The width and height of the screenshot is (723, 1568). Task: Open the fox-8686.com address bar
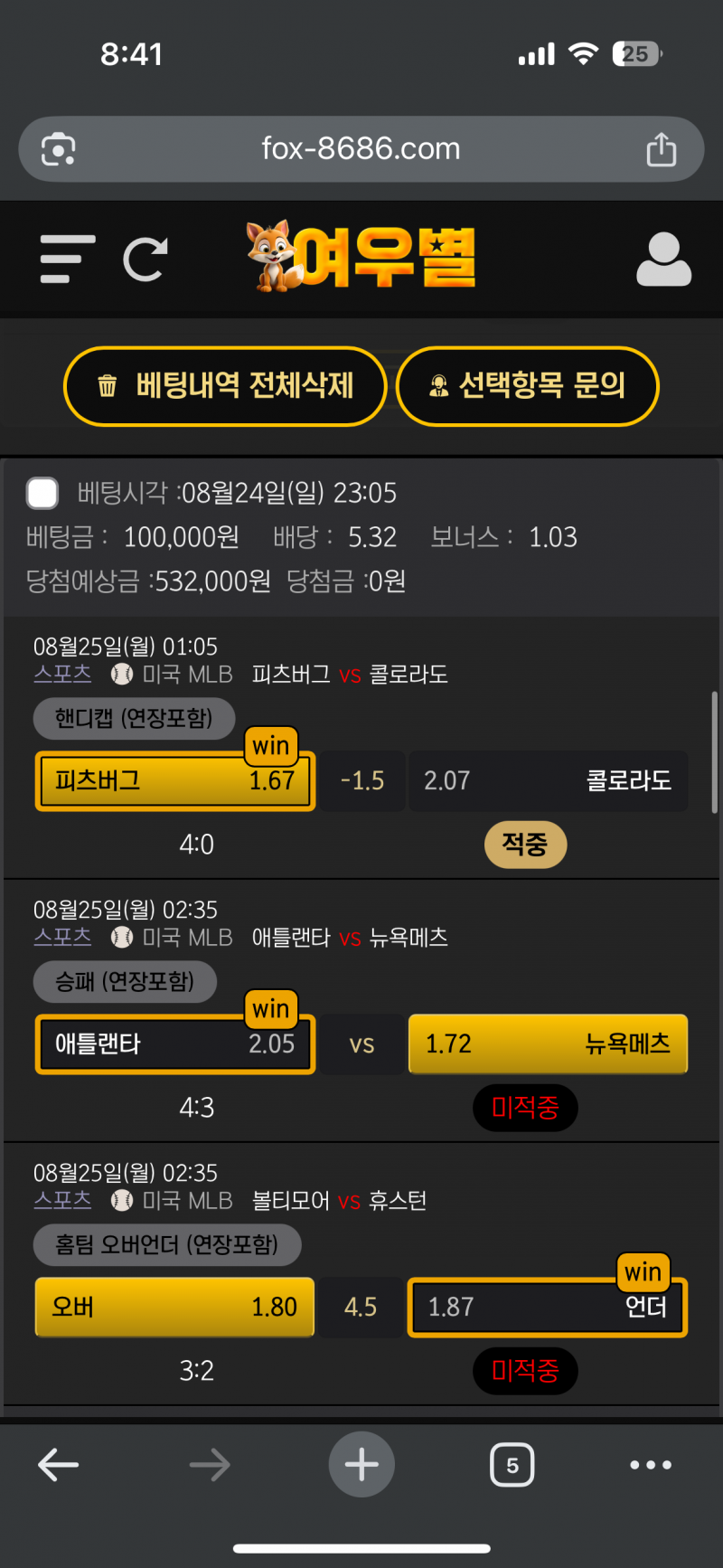pyautogui.click(x=361, y=149)
